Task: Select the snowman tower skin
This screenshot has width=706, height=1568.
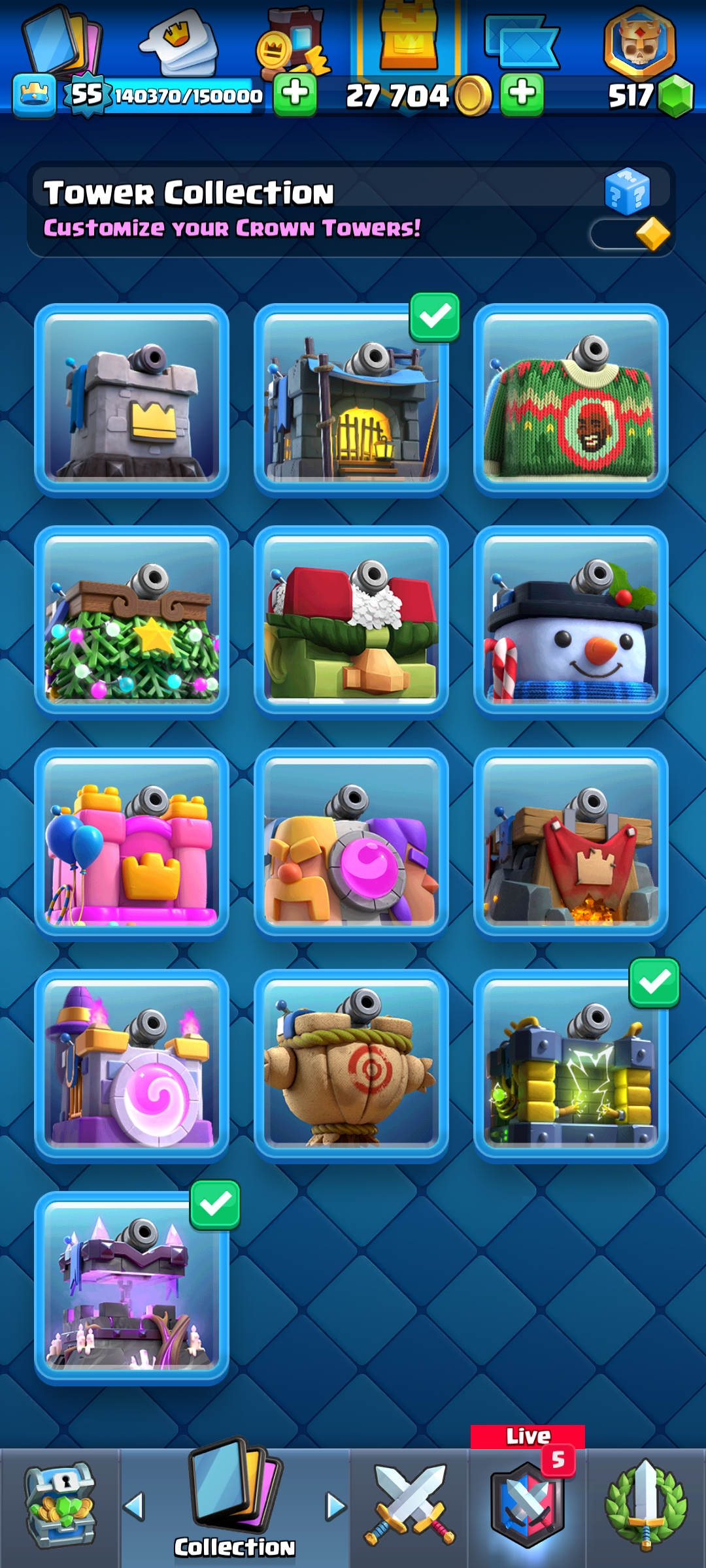Action: coord(571,622)
